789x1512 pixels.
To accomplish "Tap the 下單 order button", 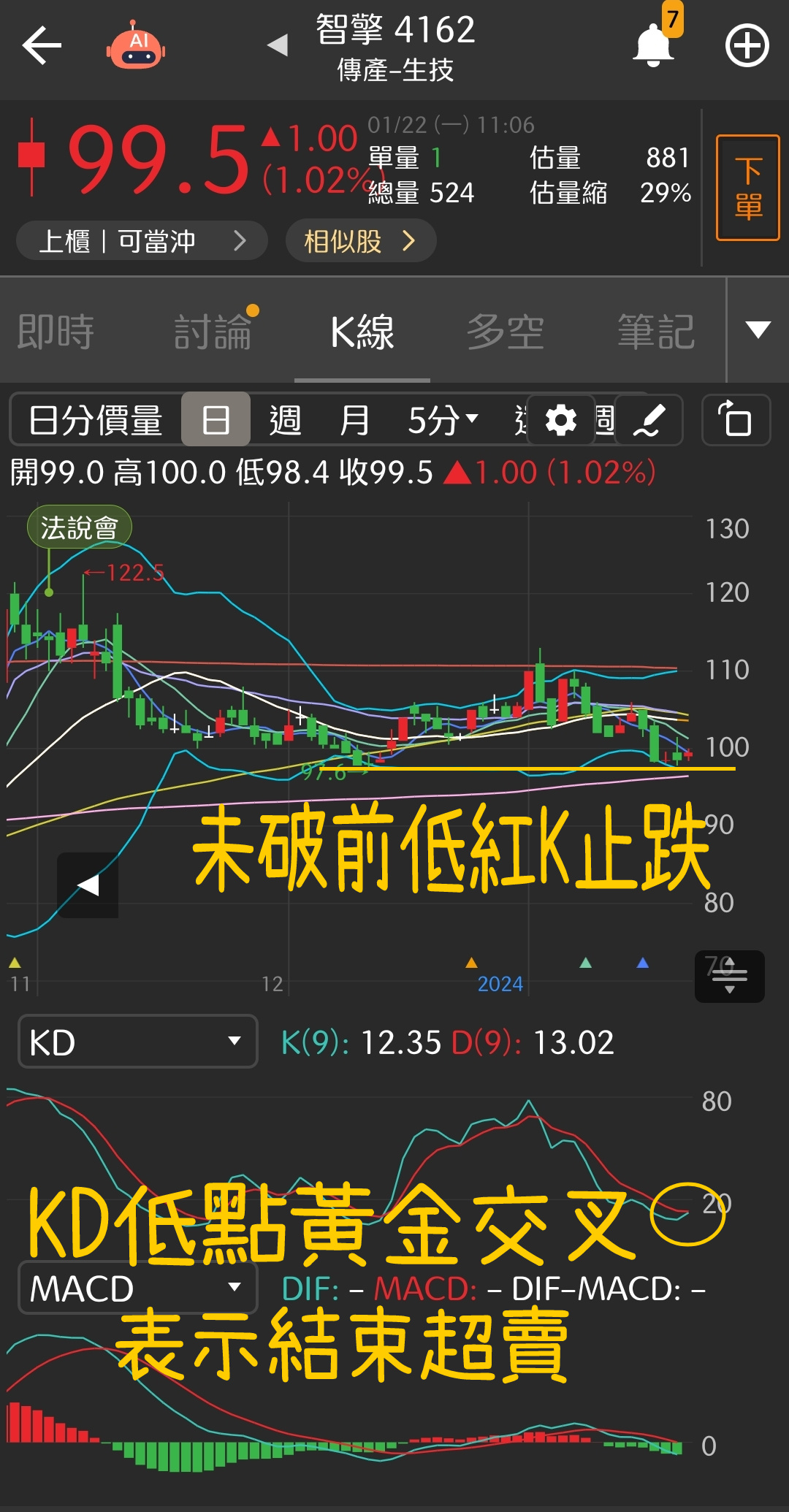I will coord(747,188).
